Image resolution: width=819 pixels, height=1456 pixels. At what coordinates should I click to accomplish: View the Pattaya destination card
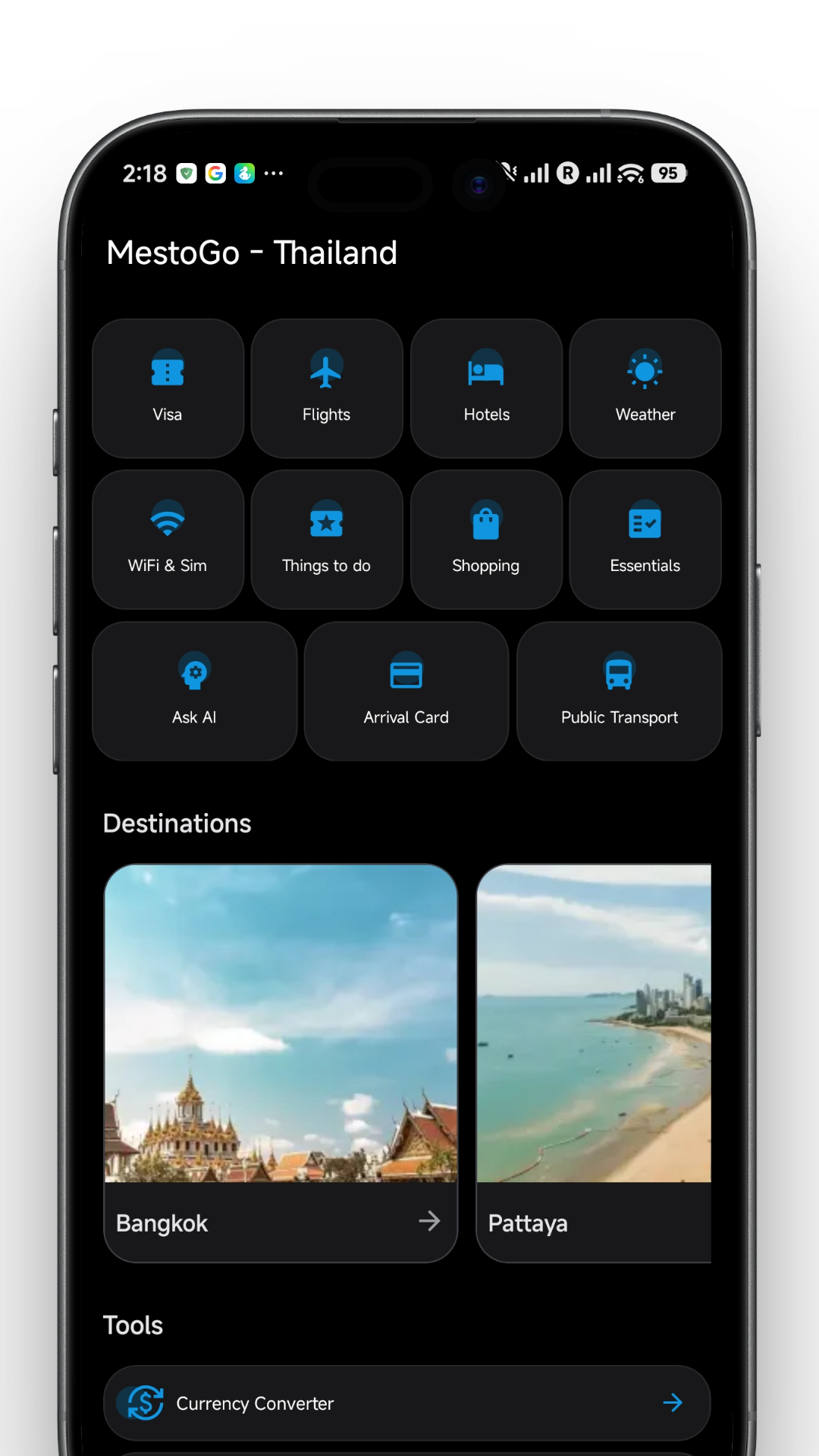(x=594, y=1062)
